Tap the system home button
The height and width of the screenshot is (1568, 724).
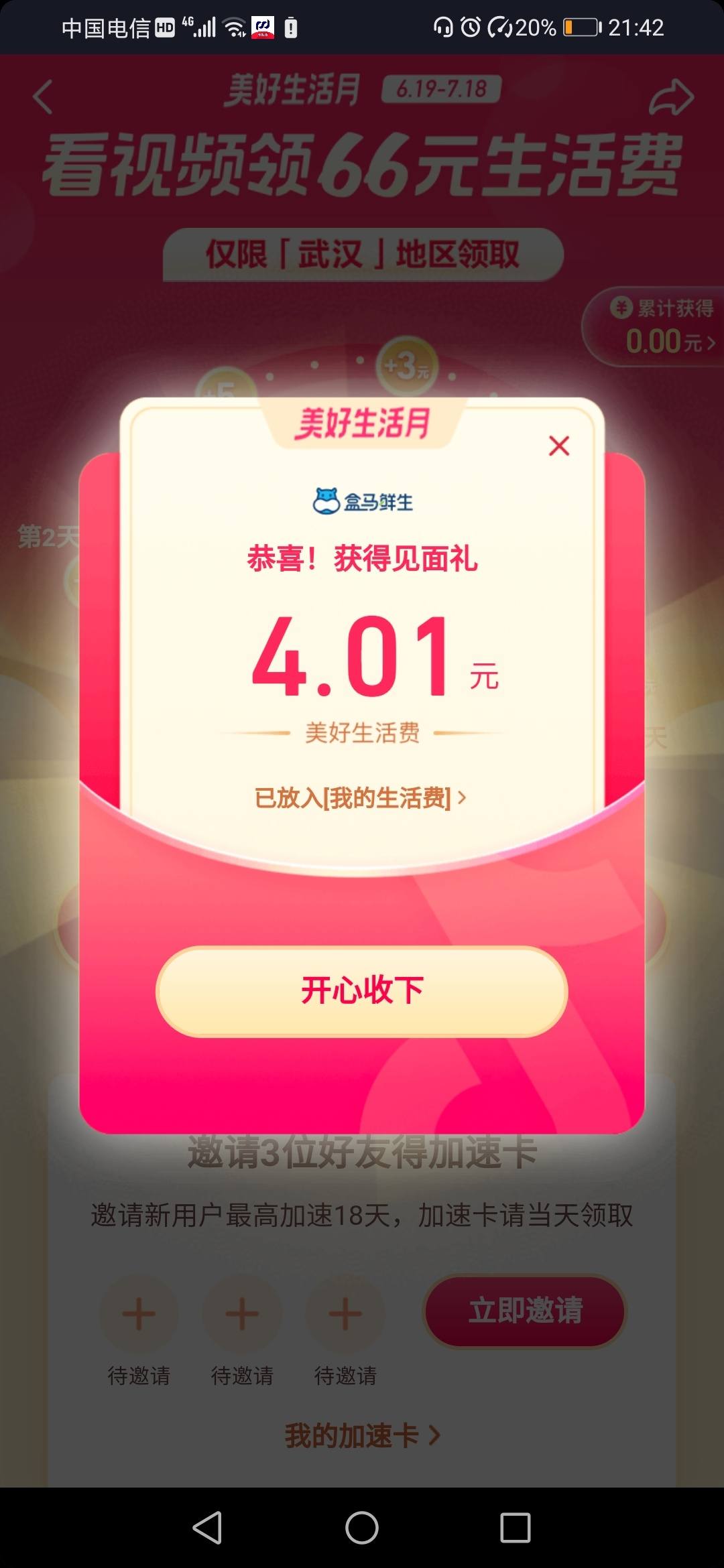[x=362, y=1528]
